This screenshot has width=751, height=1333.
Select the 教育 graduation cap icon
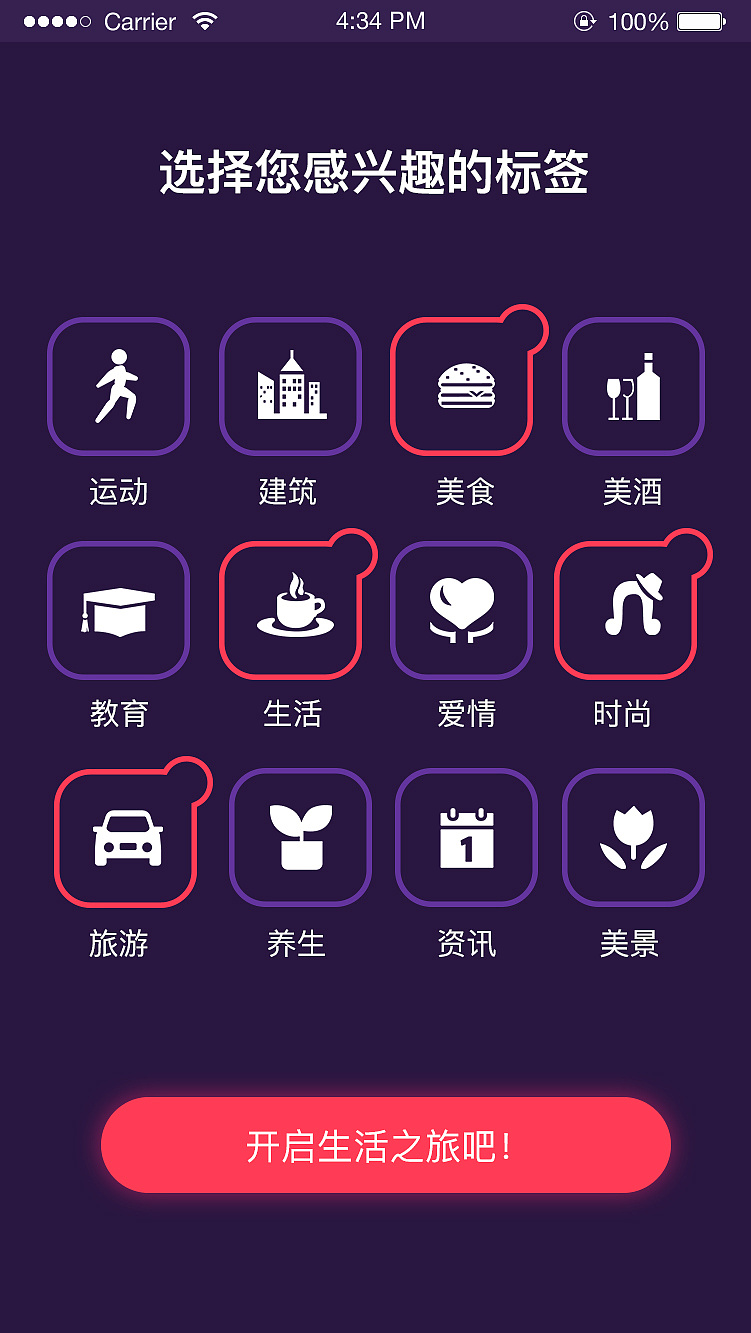[118, 611]
